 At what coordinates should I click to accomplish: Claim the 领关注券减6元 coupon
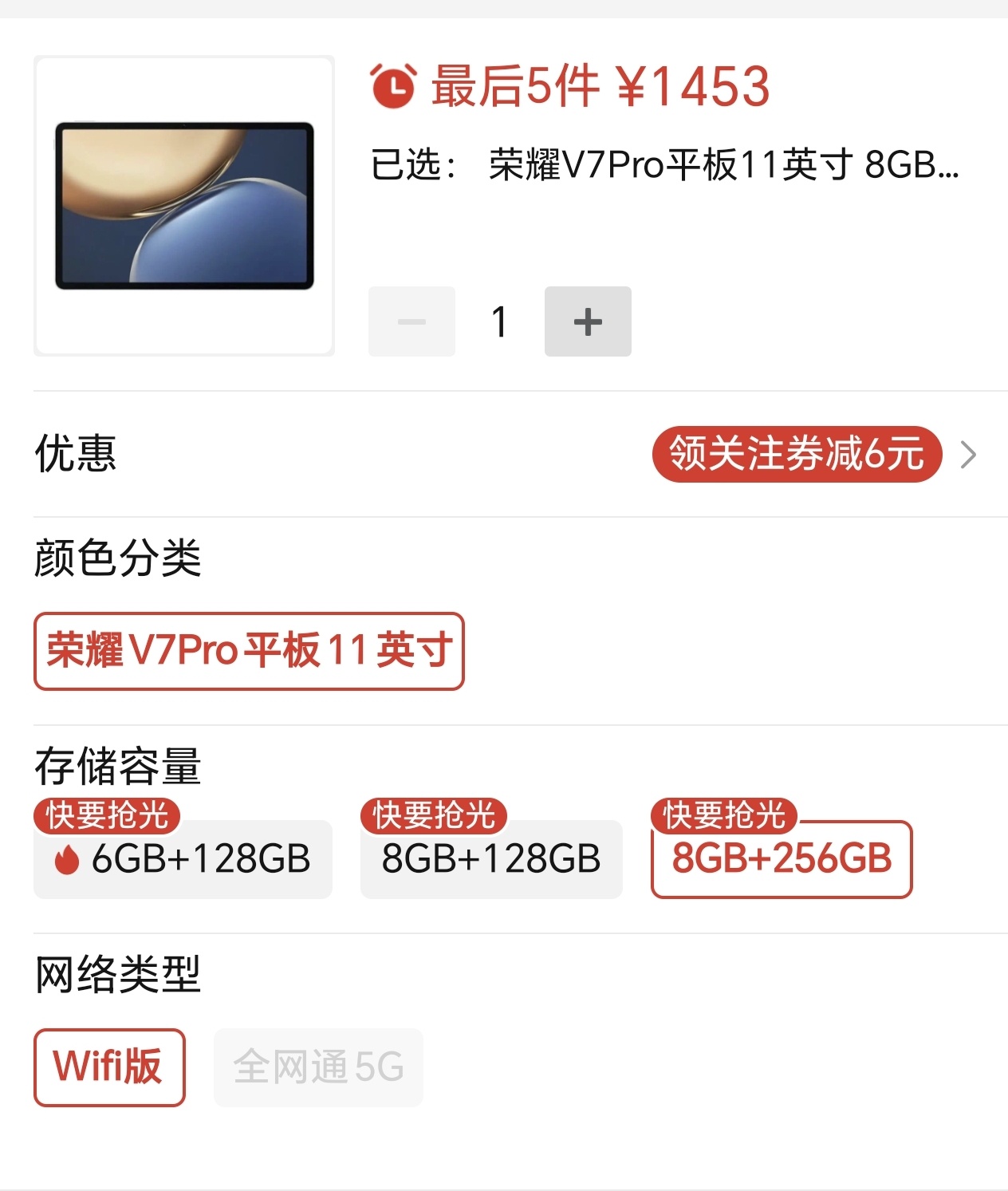tap(797, 454)
